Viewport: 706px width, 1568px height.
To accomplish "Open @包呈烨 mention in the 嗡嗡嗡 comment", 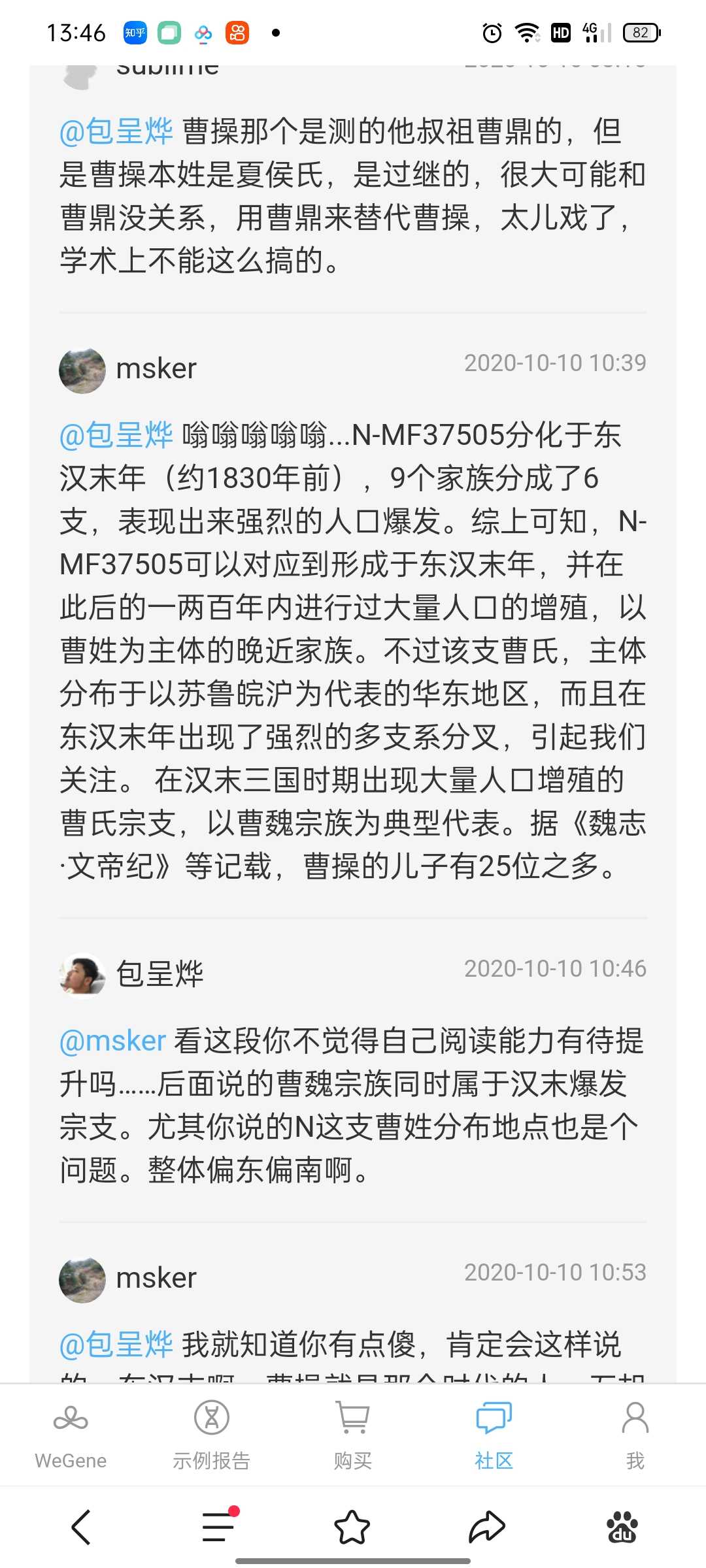I will [x=116, y=435].
